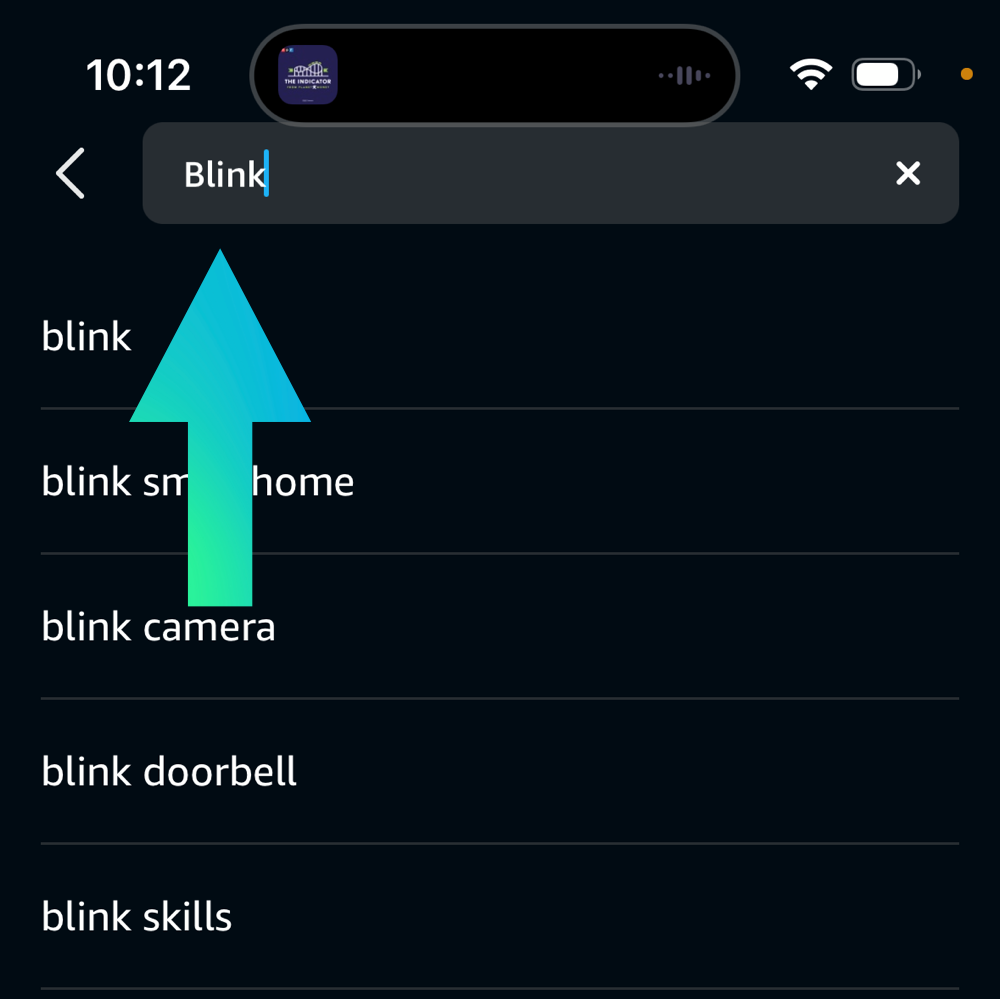This screenshot has height=999, width=1000.
Task: Clear the search text with the X
Action: click(x=907, y=174)
